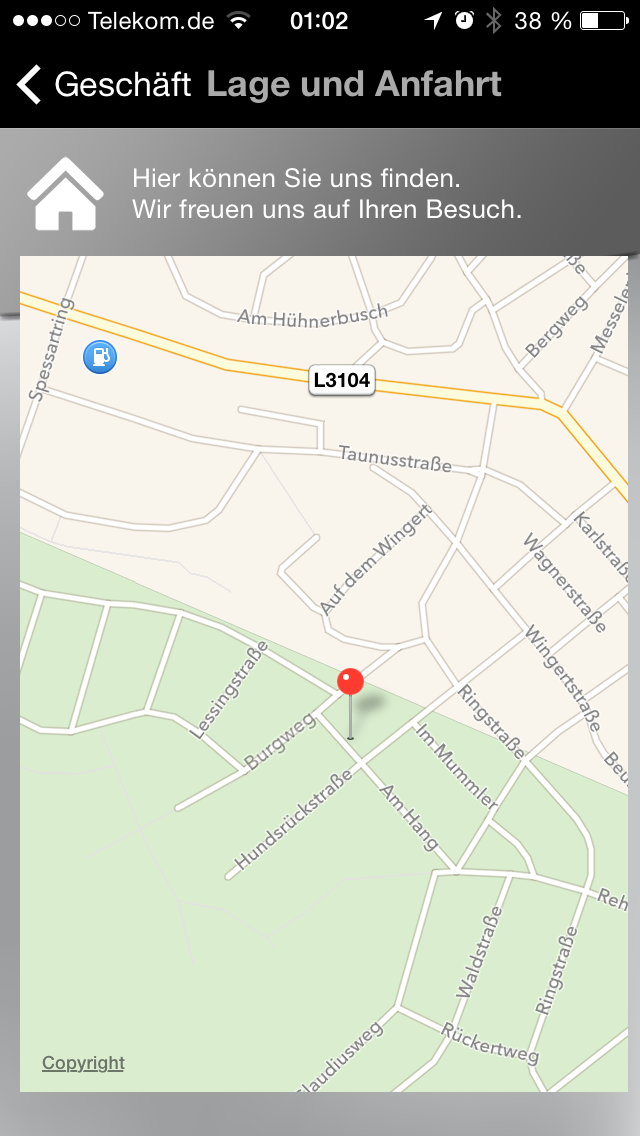The width and height of the screenshot is (640, 1136).
Task: Tap the gas station map marker
Action: click(x=99, y=357)
